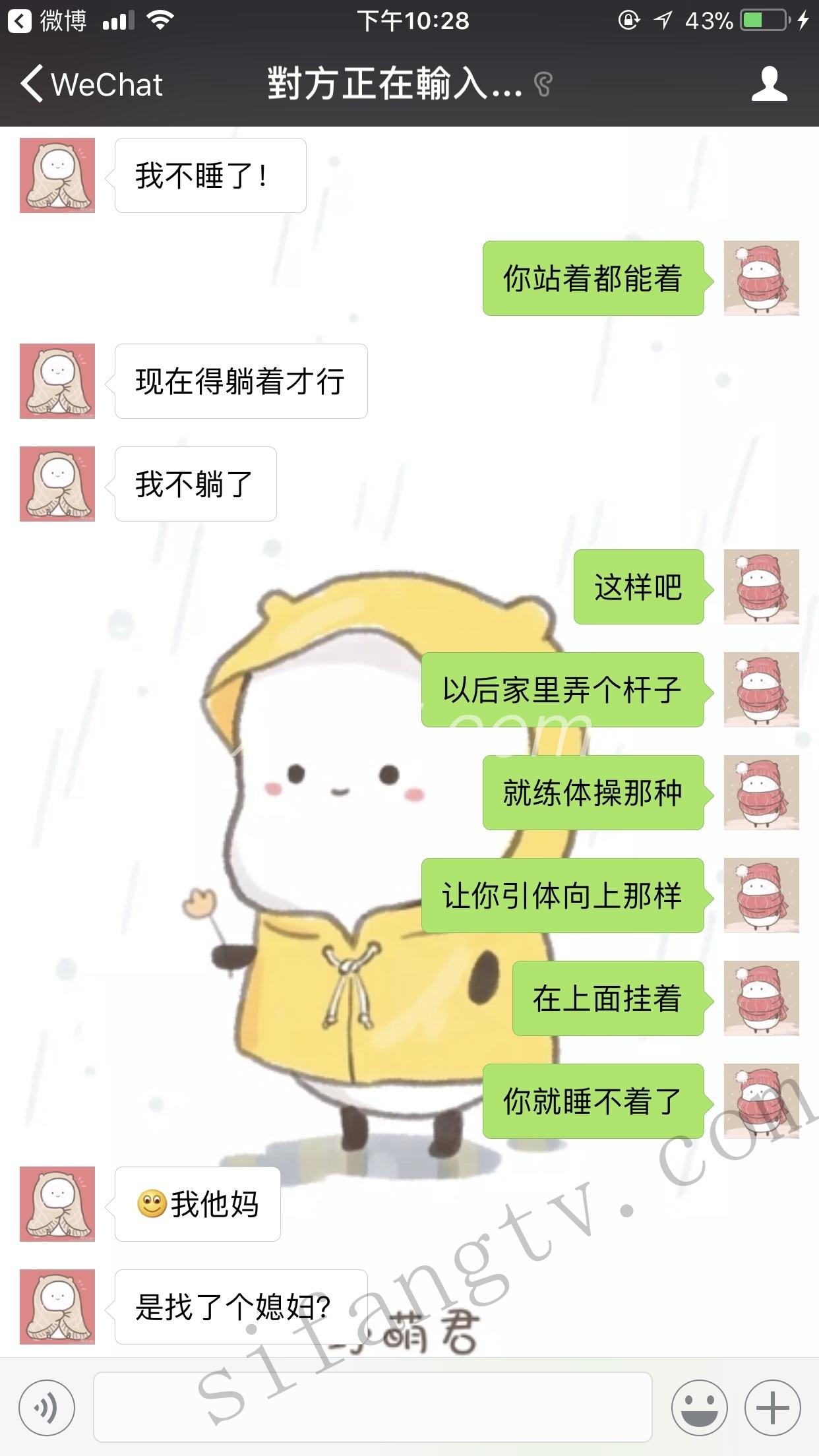Switch to voice message input
819x1456 pixels.
[47, 1408]
